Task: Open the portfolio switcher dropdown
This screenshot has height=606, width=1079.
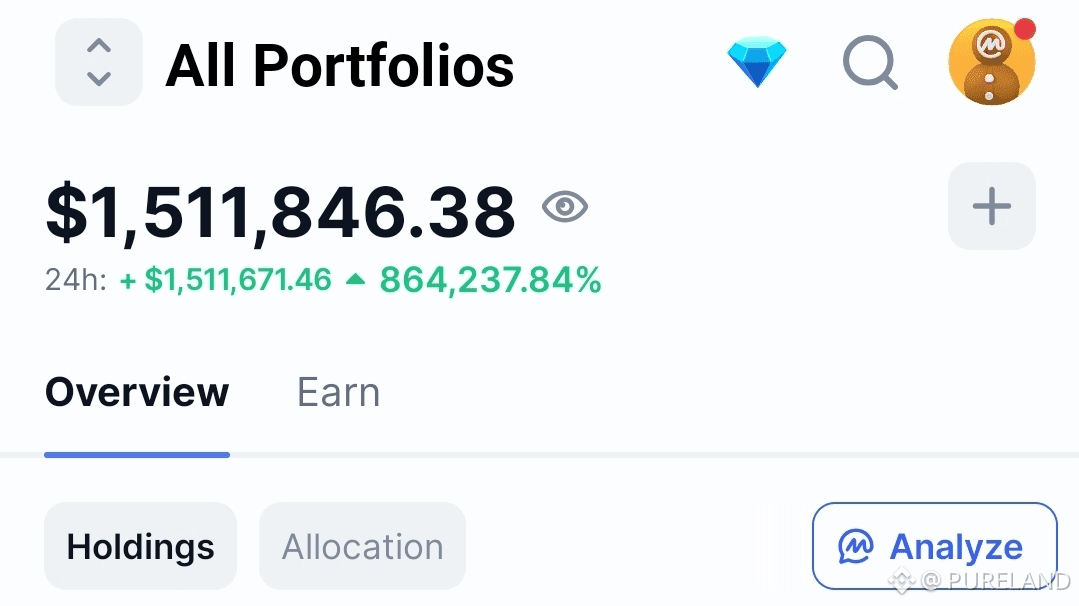Action: 98,62
